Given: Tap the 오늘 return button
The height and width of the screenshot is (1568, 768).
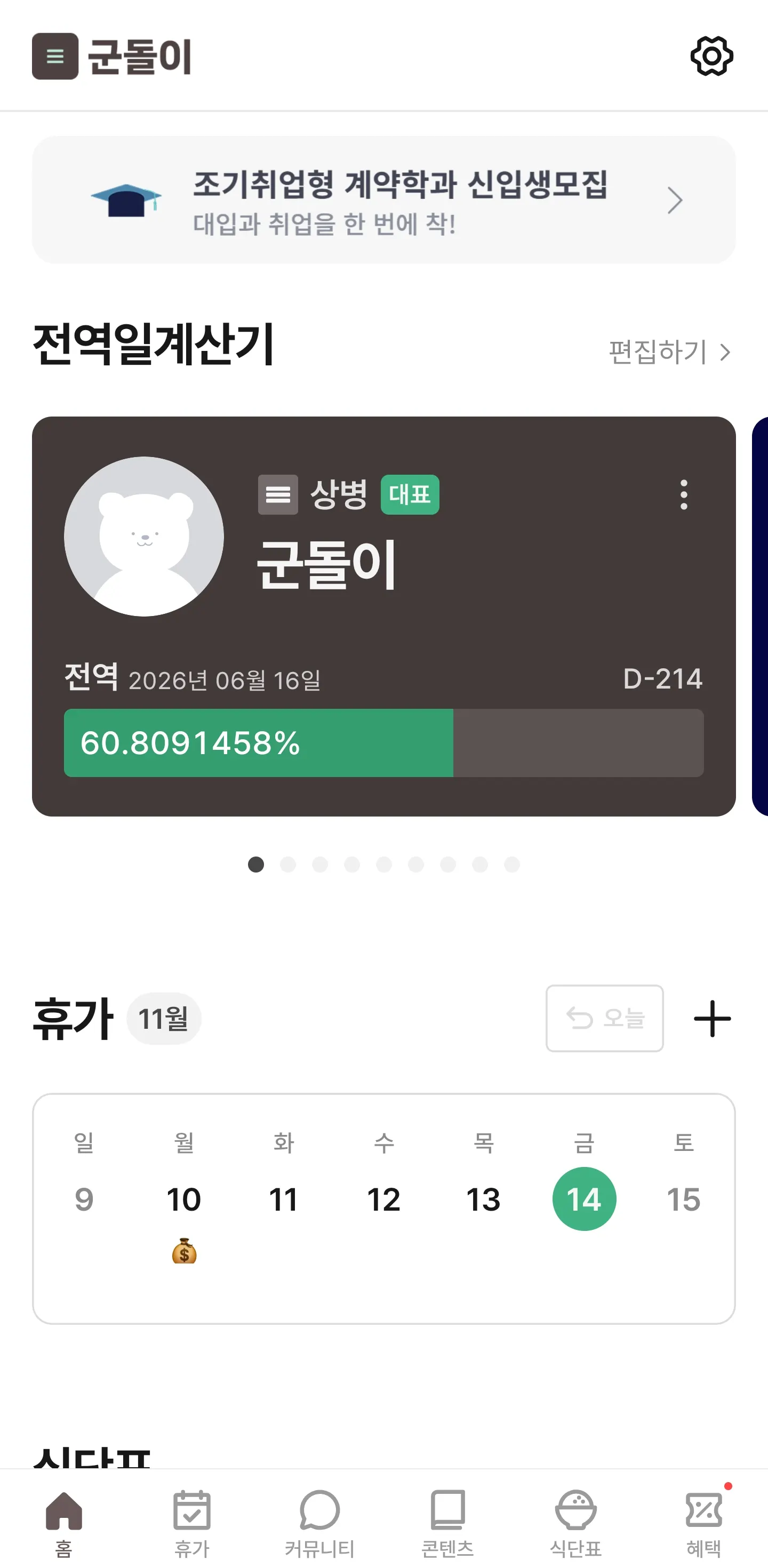Looking at the screenshot, I should [604, 1018].
